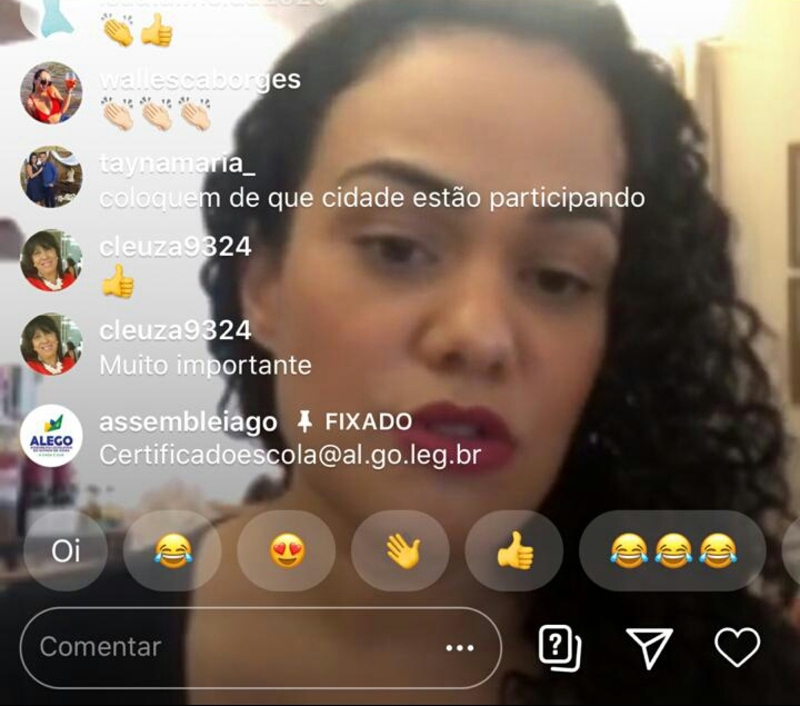Open assembleiago's profile from pinned comment
This screenshot has height=706, width=800.
(51, 436)
